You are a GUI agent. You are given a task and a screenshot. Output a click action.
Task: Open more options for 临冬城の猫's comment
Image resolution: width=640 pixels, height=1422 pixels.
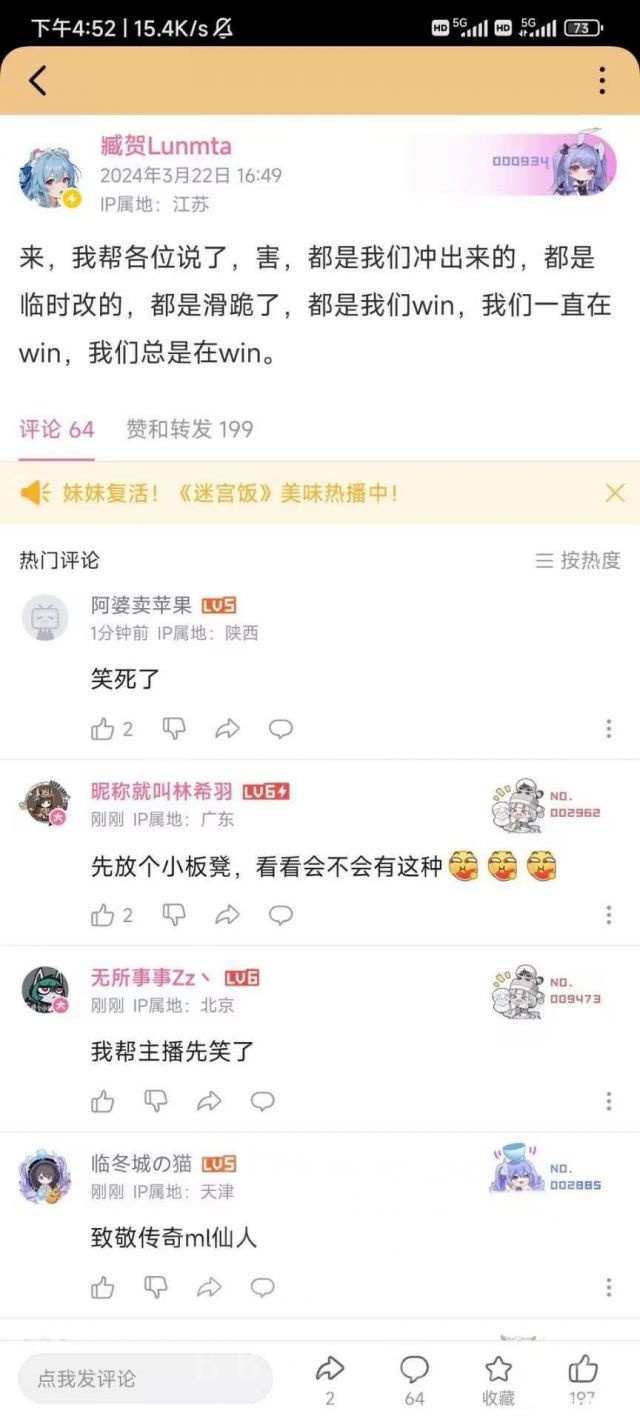608,1287
